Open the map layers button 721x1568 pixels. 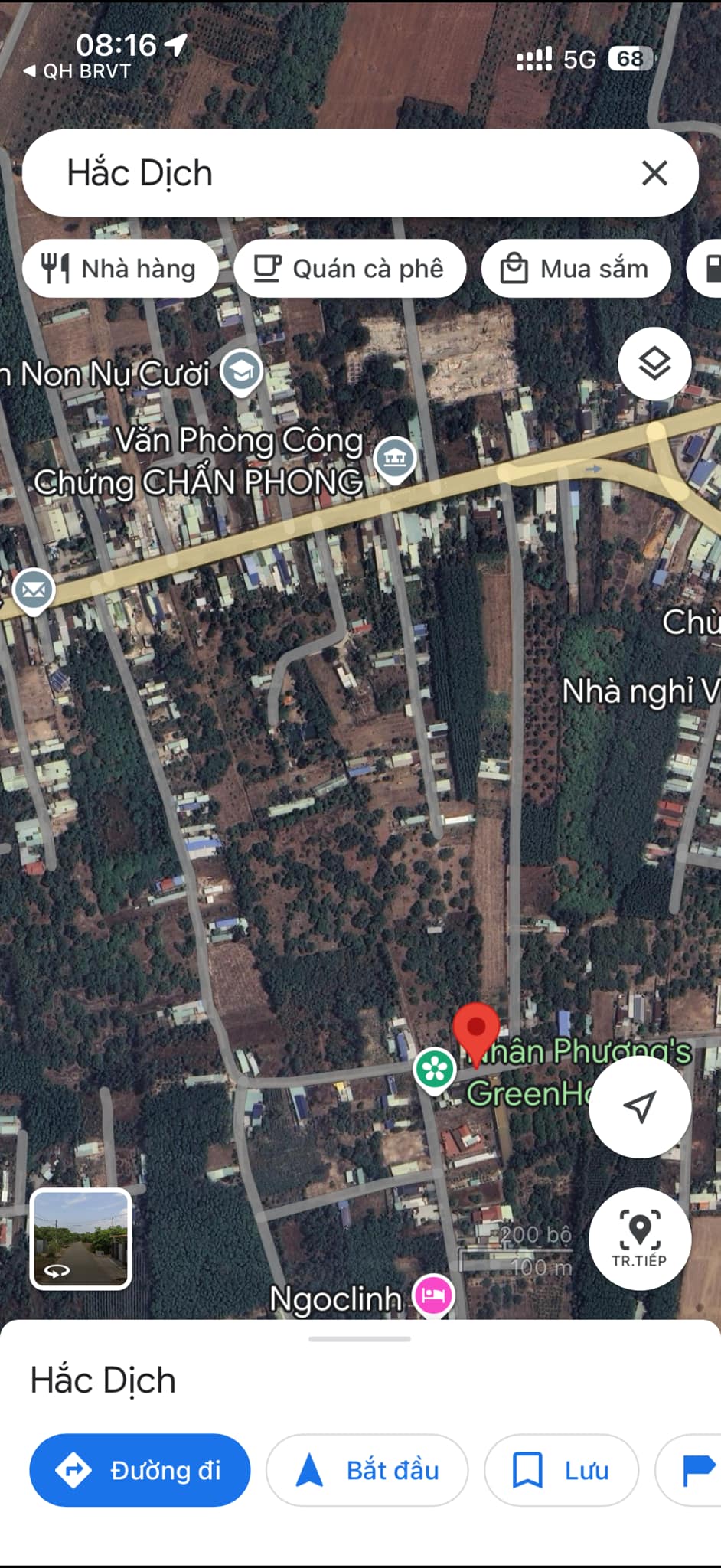(654, 364)
